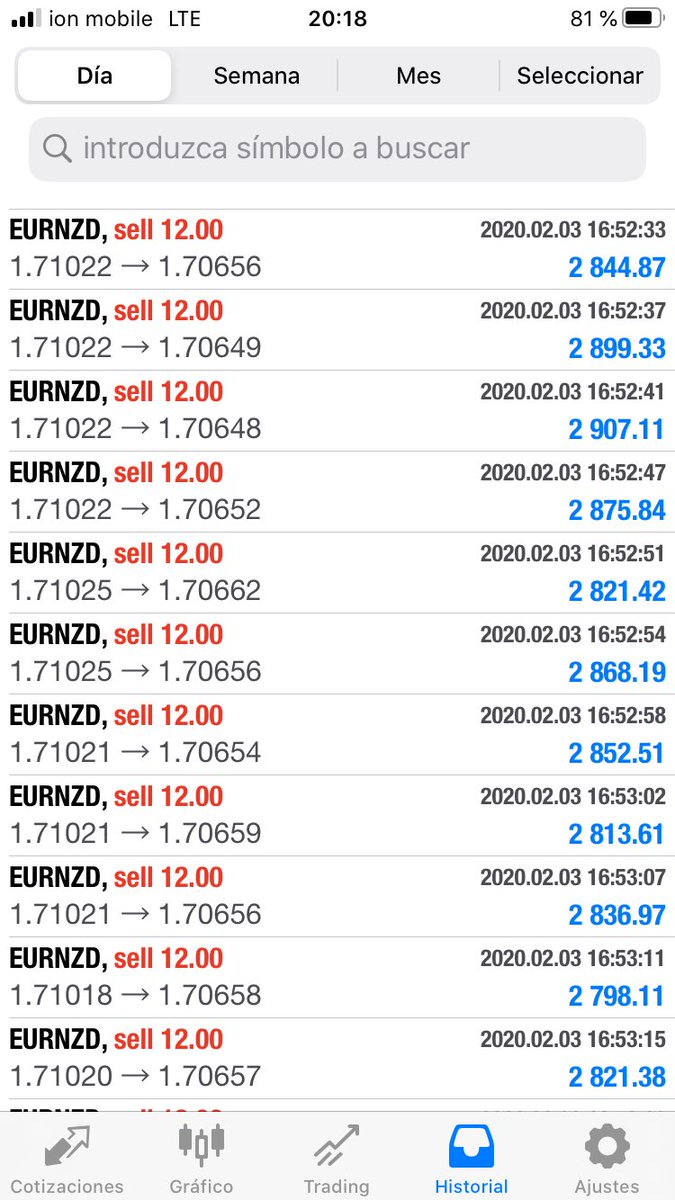
Task: View the EURNZD trade with profit 2 907.11
Action: click(337, 411)
